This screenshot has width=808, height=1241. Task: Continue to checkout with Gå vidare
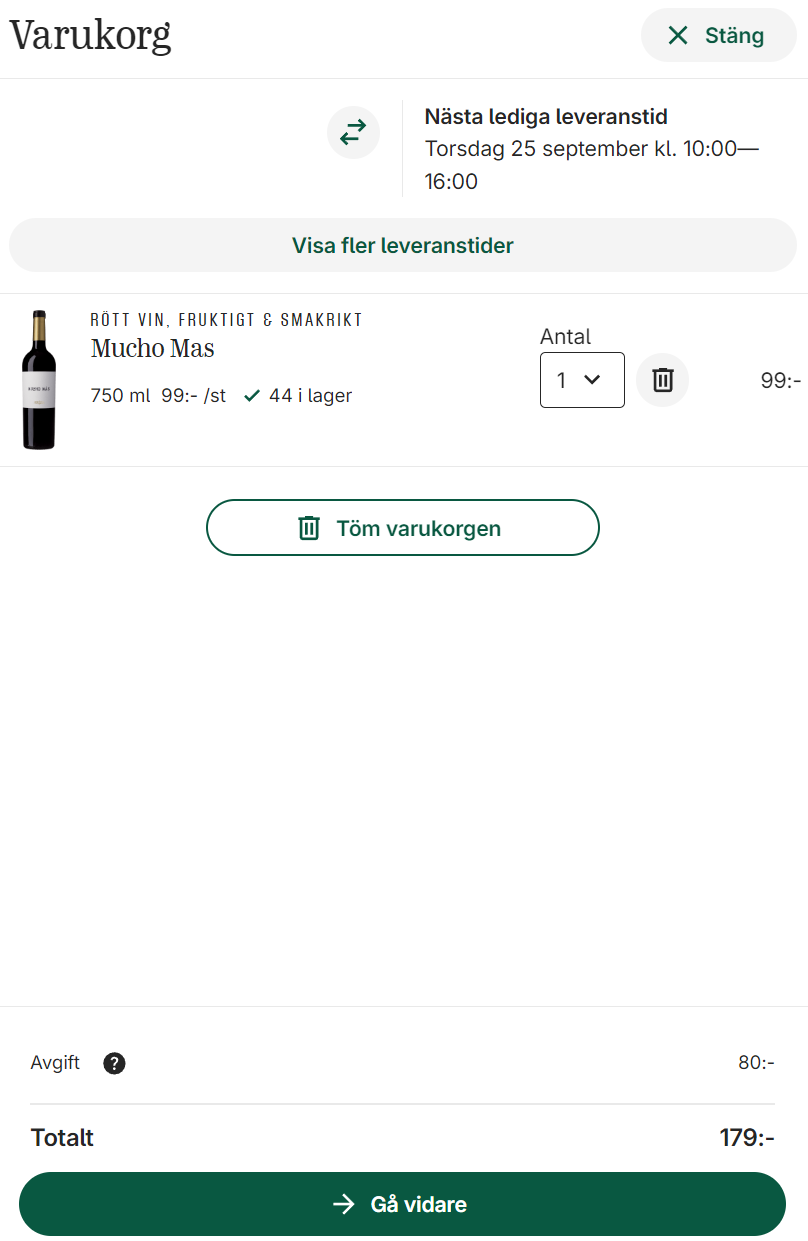[403, 1204]
